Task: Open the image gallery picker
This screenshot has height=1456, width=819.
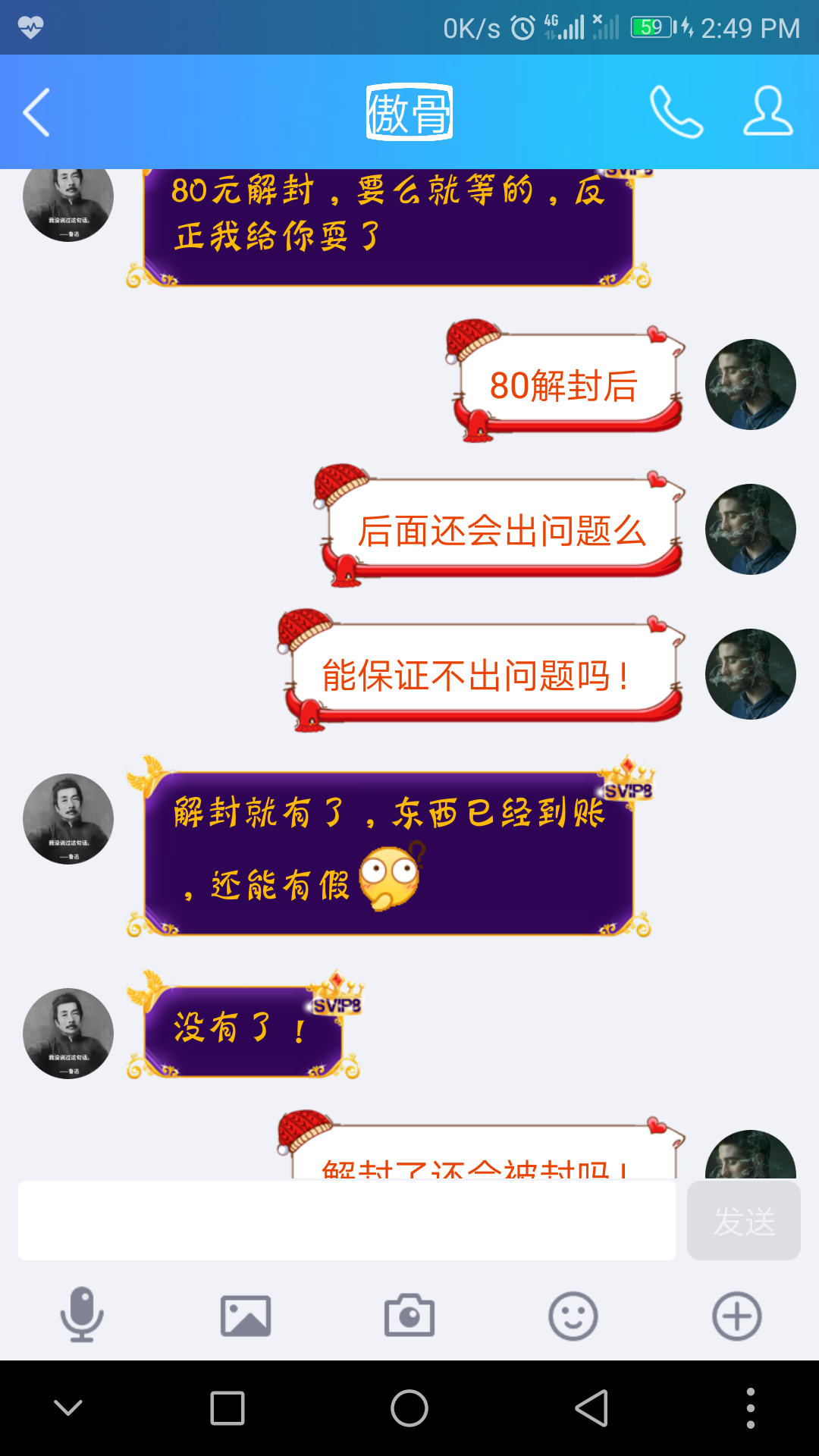Action: click(246, 1315)
